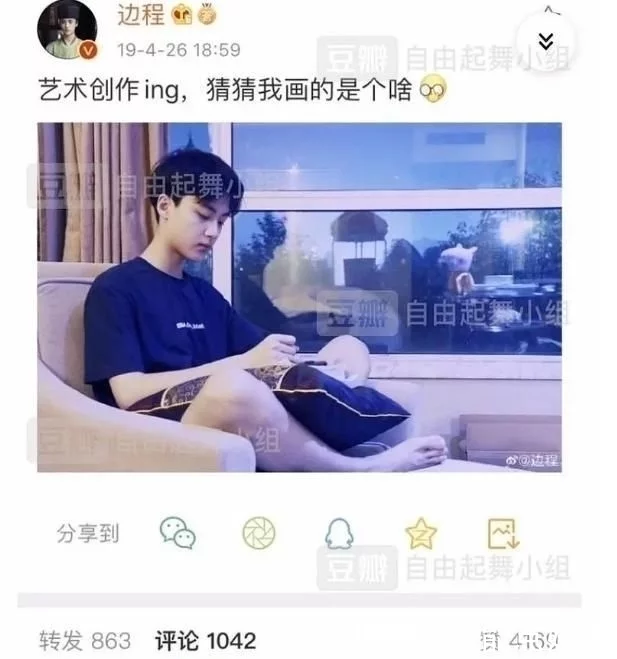Share to Qzone star icon
Screen dimensions: 617x659
pos(421,533)
